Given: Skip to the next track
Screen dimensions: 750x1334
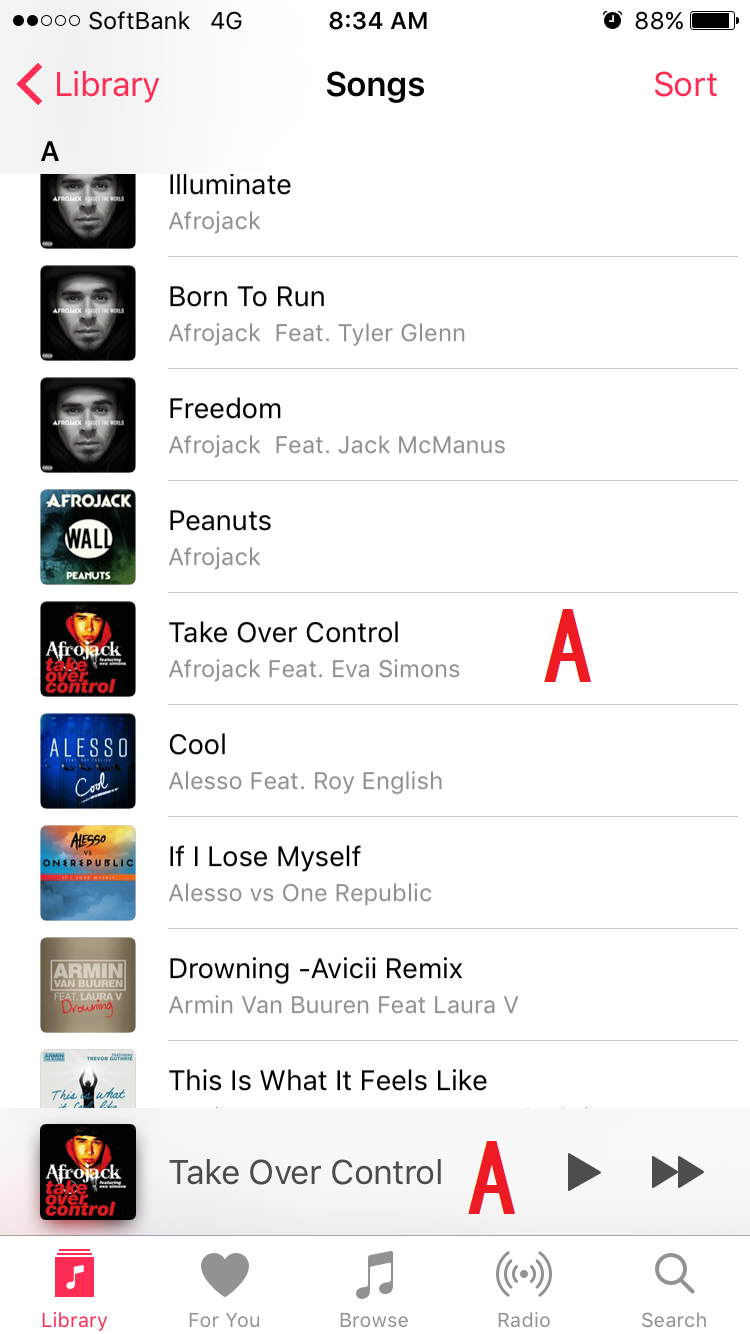Looking at the screenshot, I should (x=678, y=1172).
